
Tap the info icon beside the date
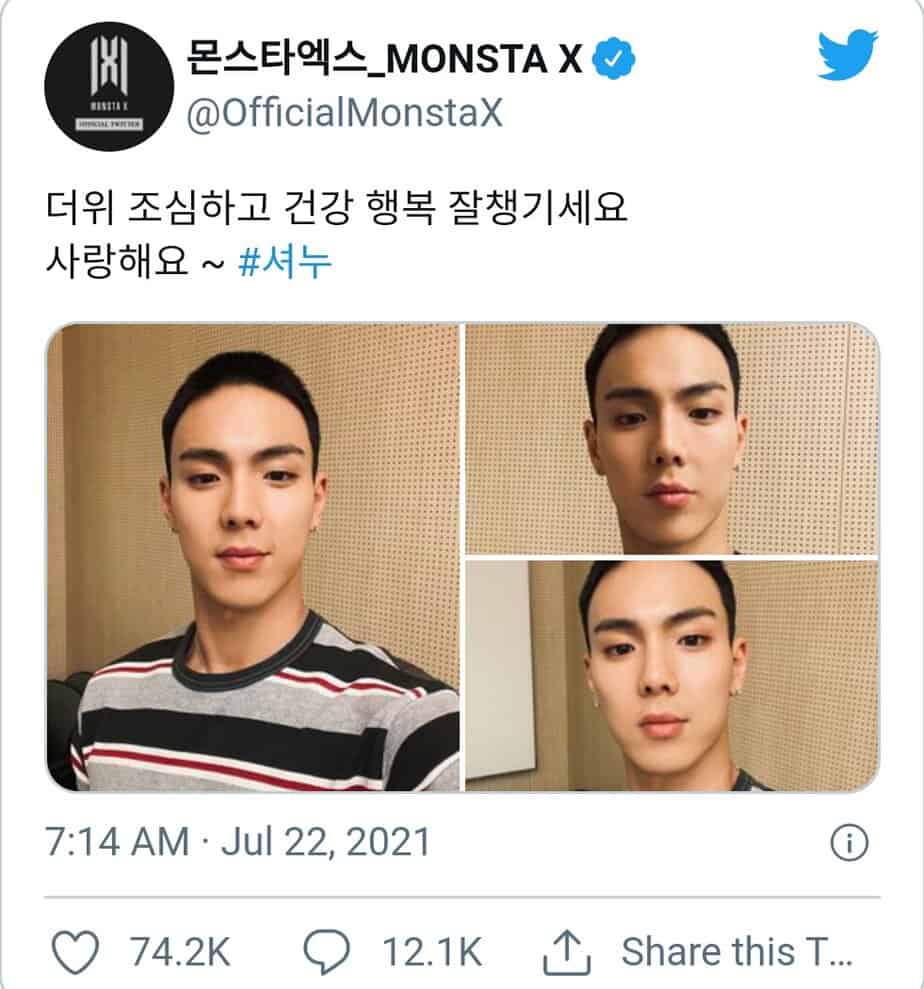click(x=848, y=843)
